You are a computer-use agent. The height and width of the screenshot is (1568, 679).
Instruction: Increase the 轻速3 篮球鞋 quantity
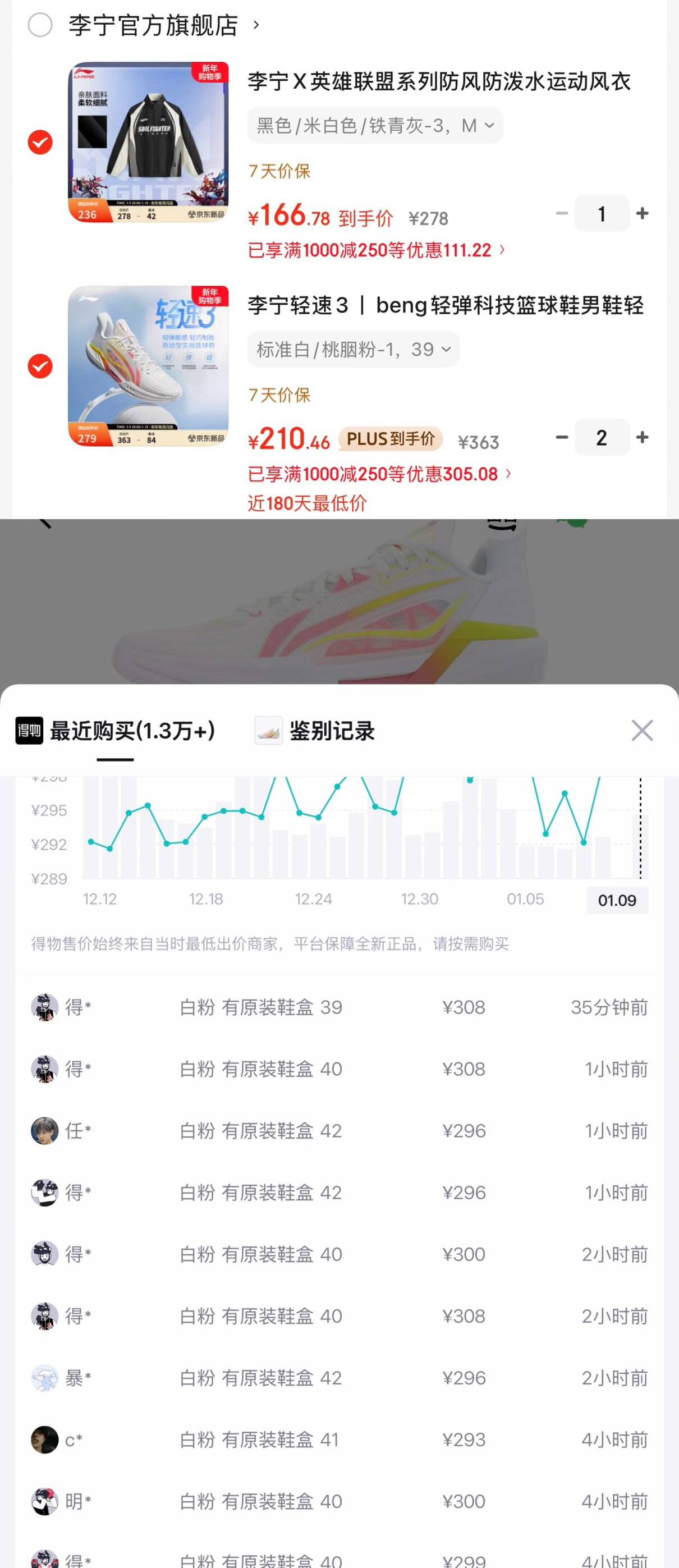tap(642, 438)
